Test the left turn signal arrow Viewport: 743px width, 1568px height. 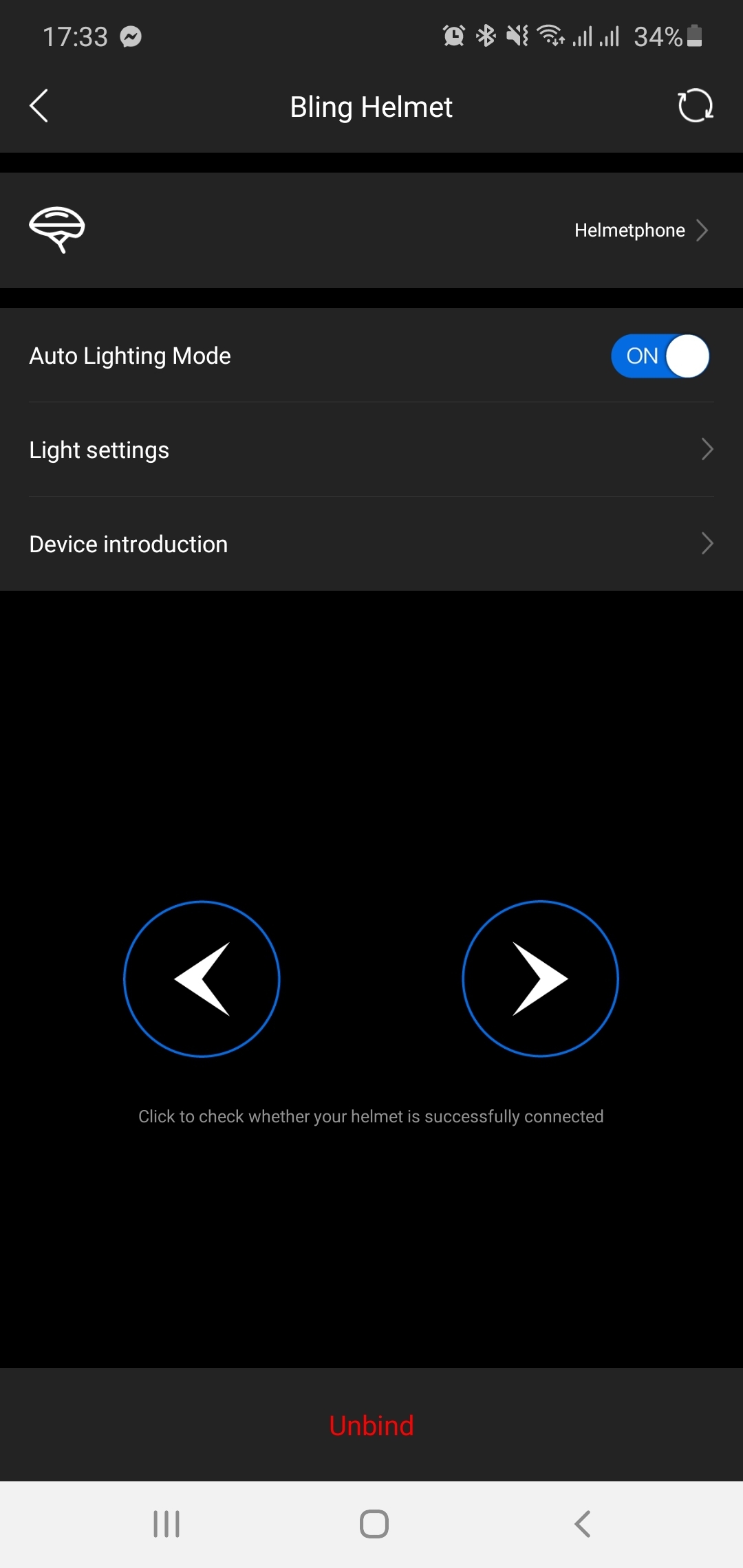click(x=202, y=979)
